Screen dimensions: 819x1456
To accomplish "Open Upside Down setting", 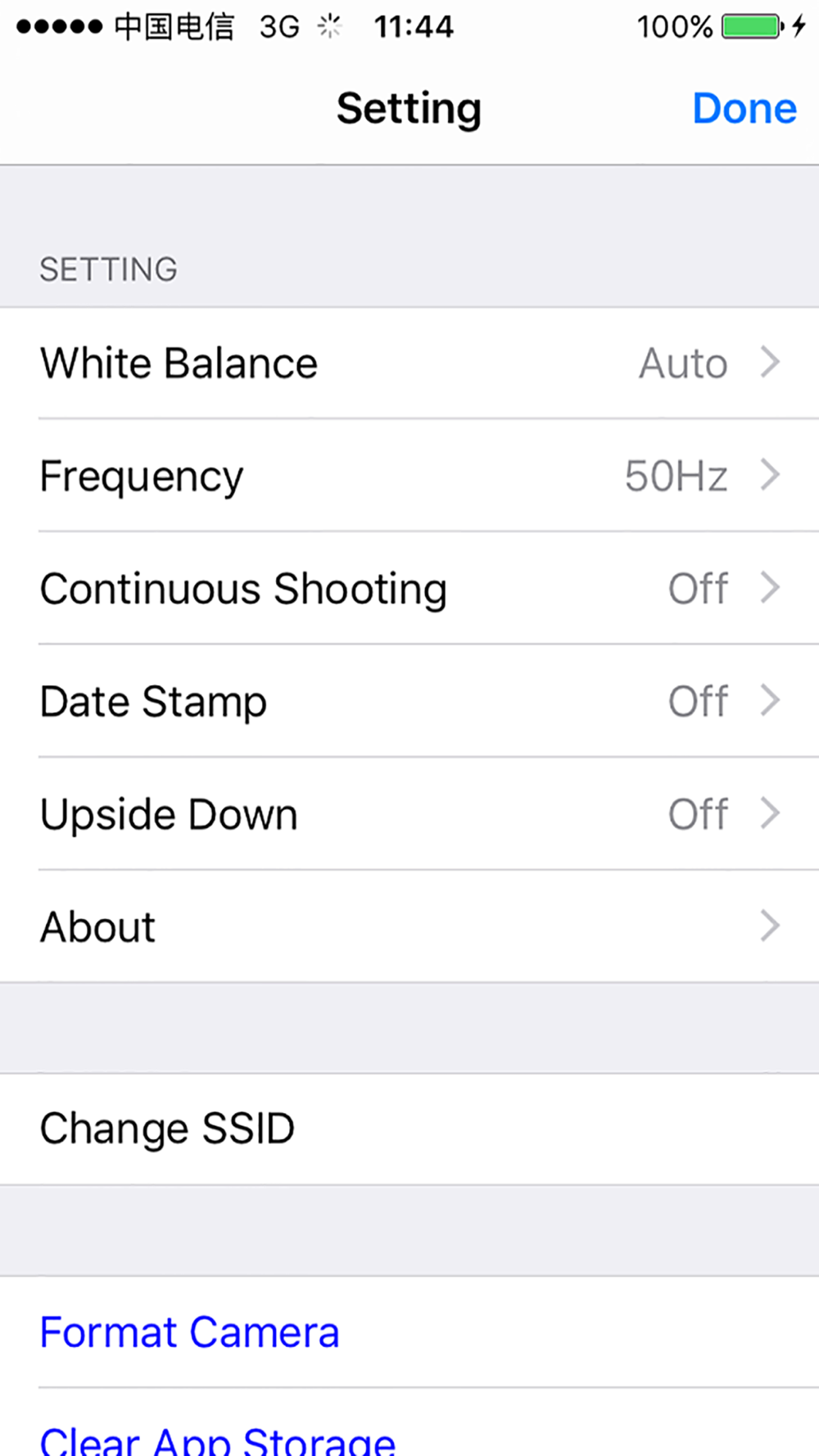I will 409,814.
